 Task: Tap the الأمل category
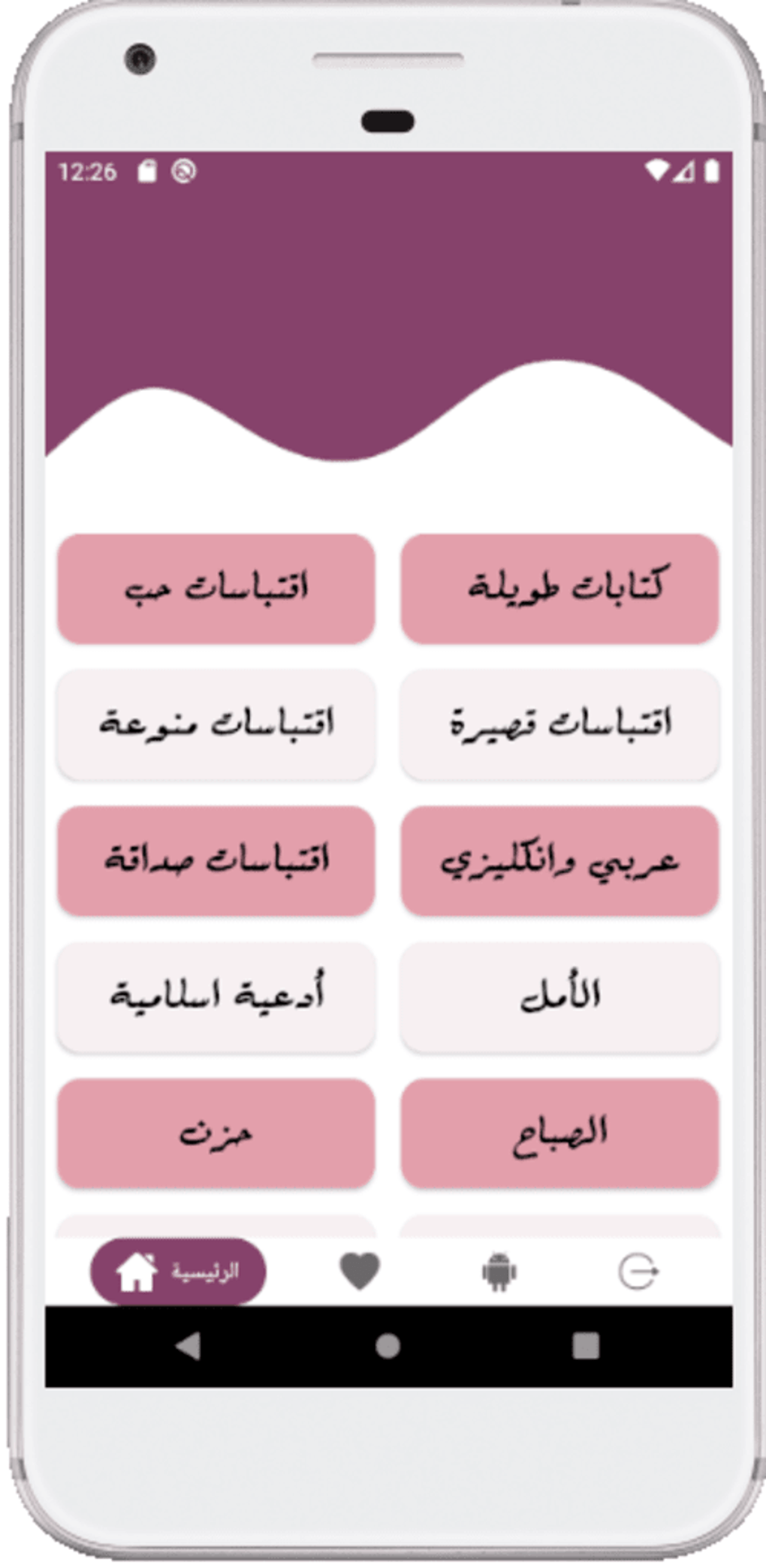point(559,997)
